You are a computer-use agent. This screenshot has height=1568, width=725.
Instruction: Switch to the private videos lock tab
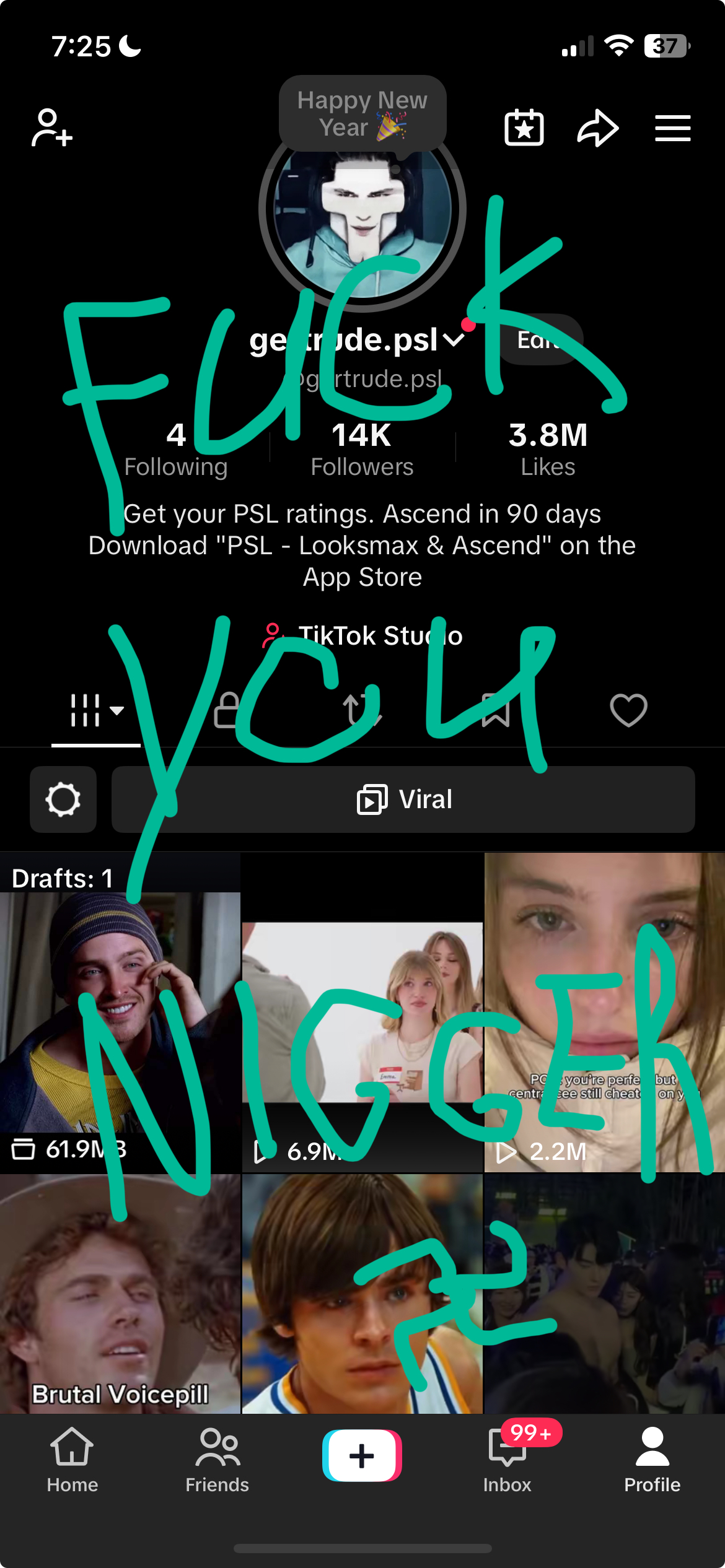(227, 710)
